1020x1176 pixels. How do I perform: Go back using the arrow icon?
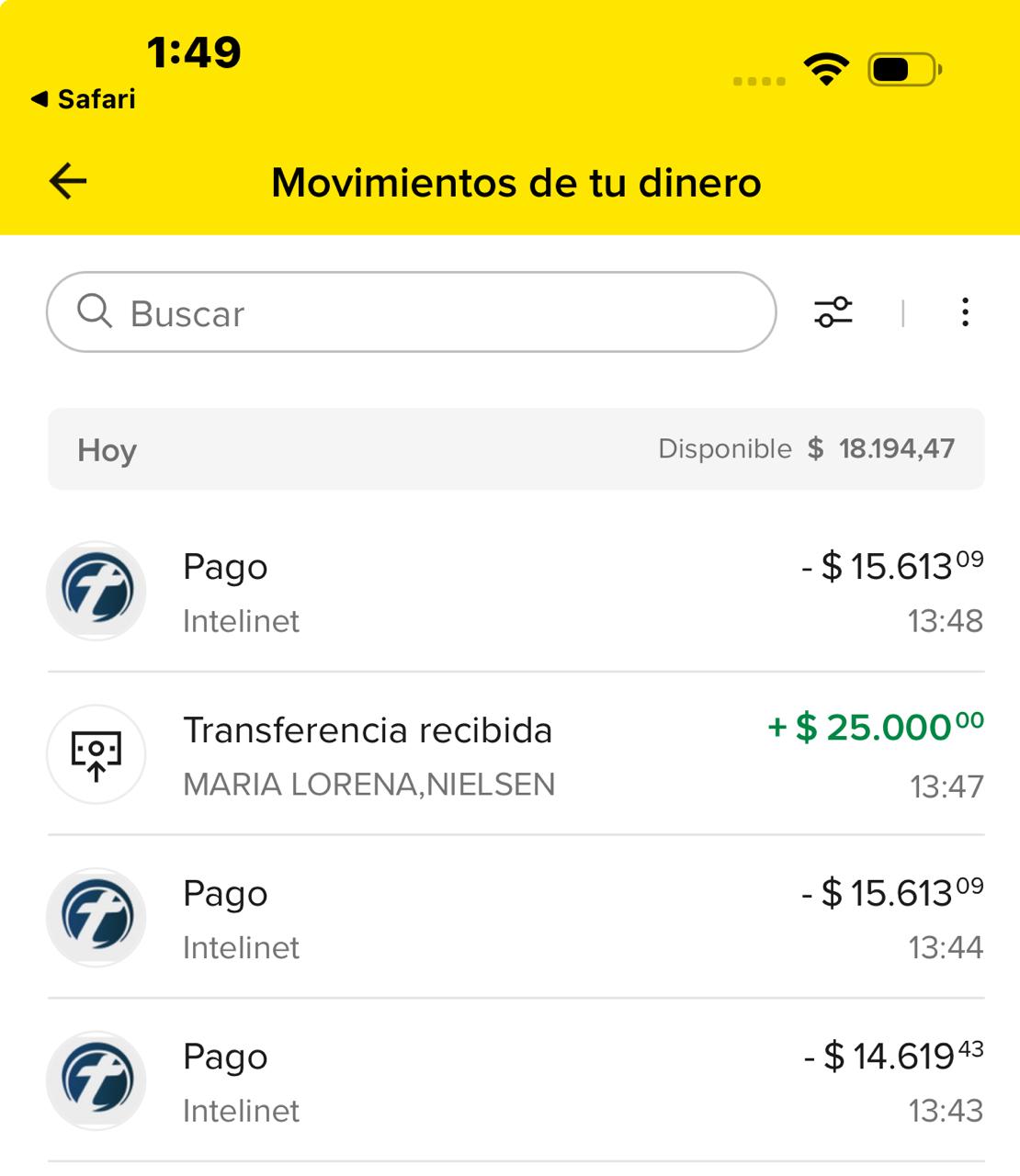(68, 181)
